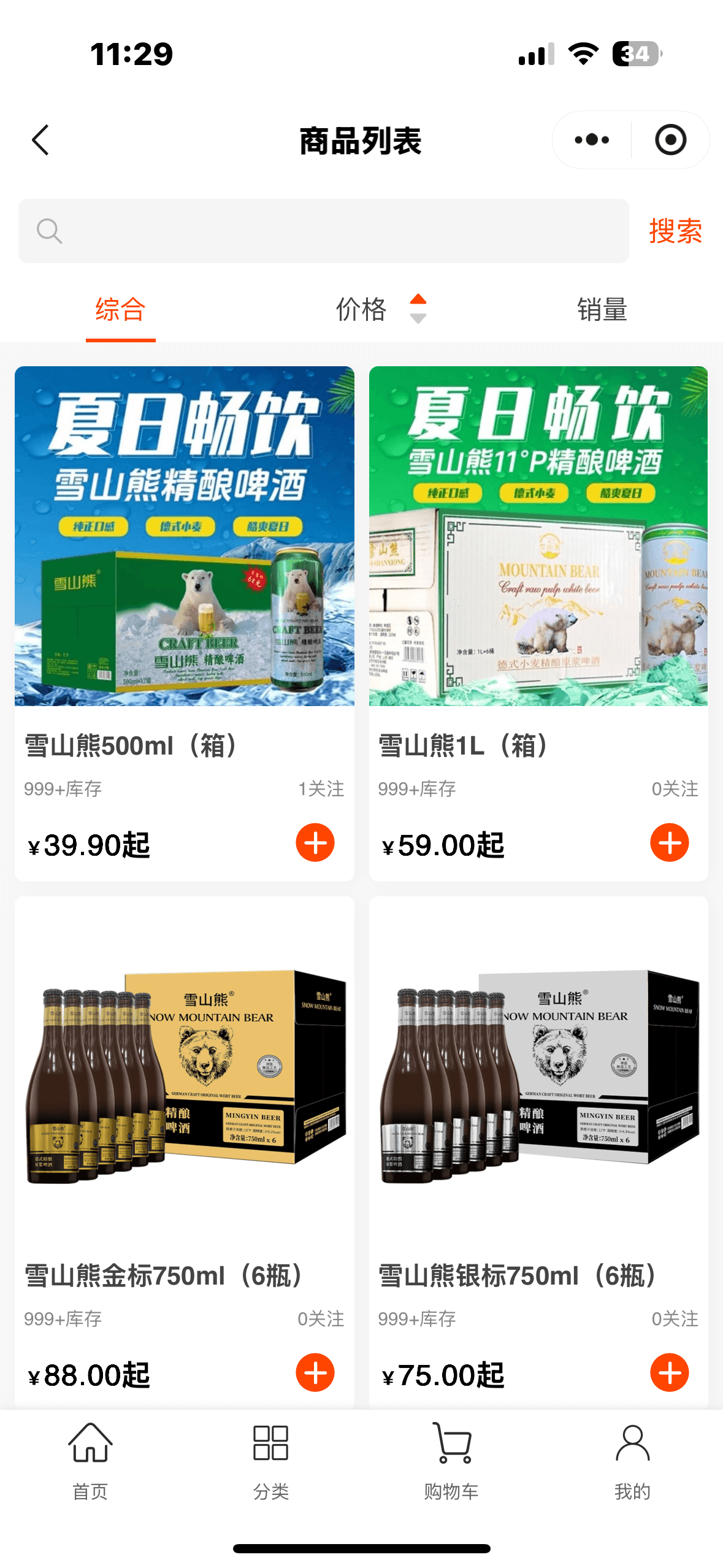
Task: Open the mini program more options menu
Action: click(x=592, y=140)
